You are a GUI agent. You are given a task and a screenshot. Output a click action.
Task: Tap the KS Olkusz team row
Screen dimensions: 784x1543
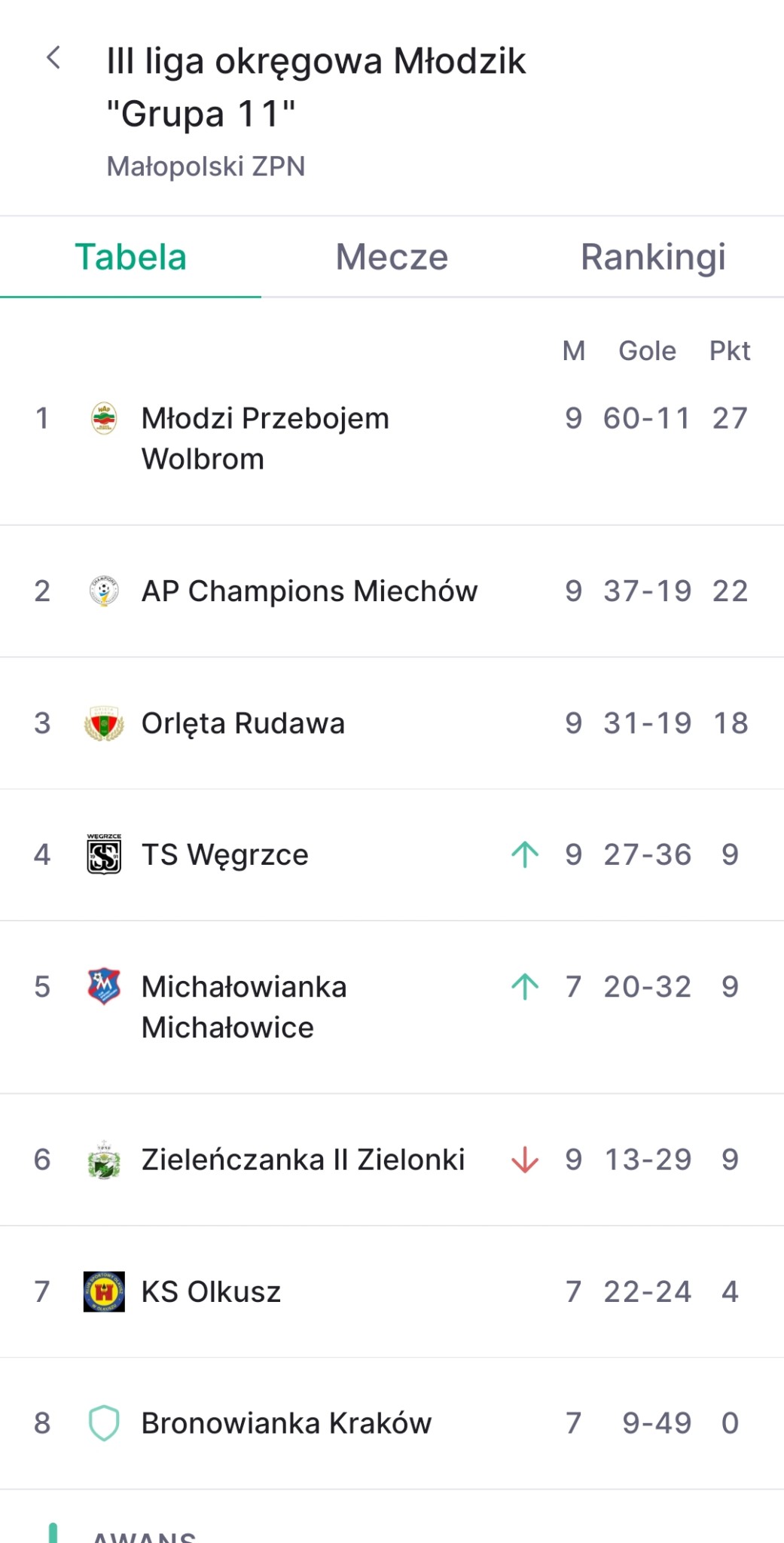pos(392,1292)
